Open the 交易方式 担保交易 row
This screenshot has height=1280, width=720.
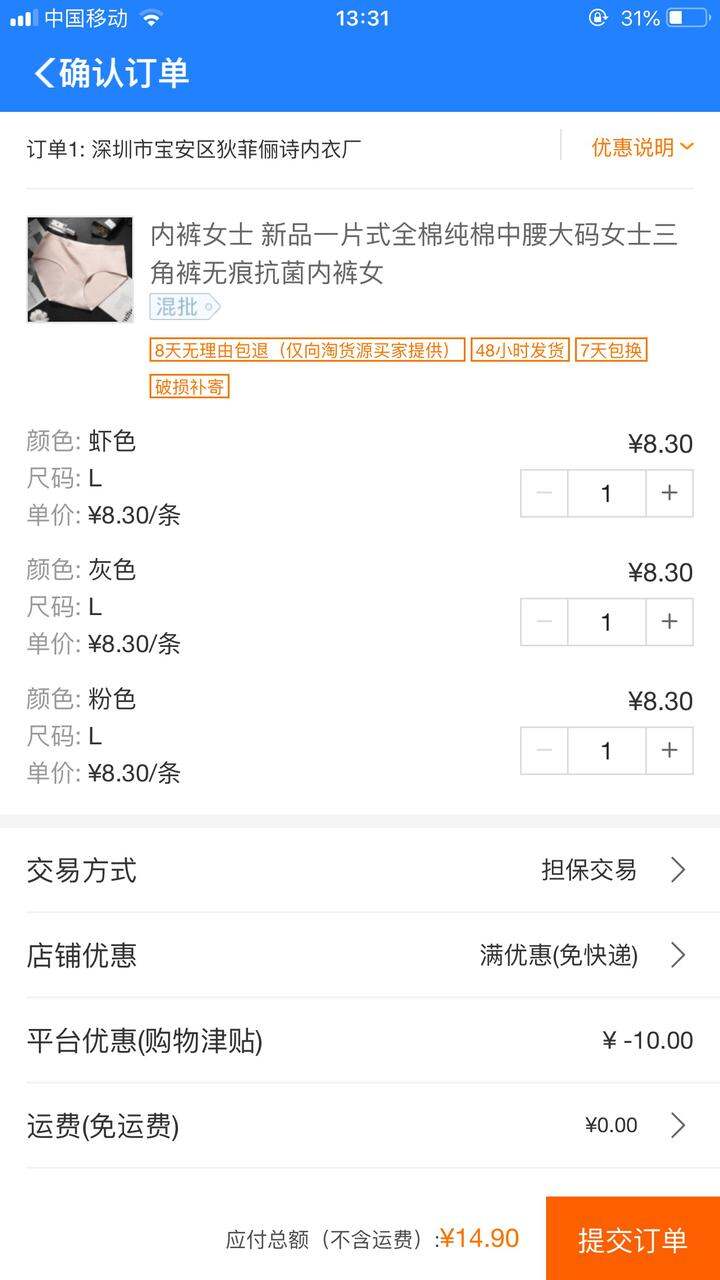(x=360, y=870)
